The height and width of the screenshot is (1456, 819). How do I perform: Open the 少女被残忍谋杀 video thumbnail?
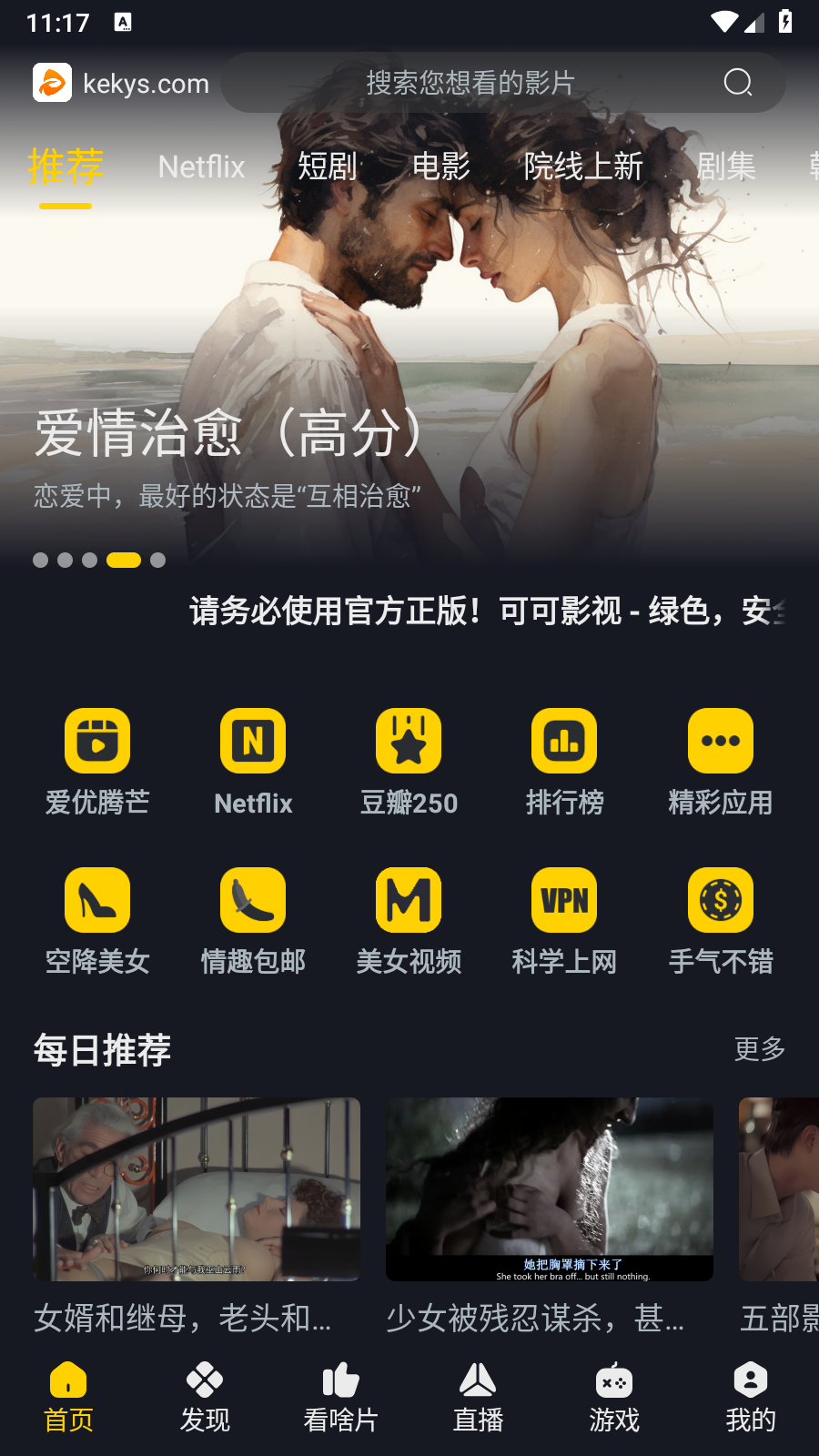[549, 1189]
